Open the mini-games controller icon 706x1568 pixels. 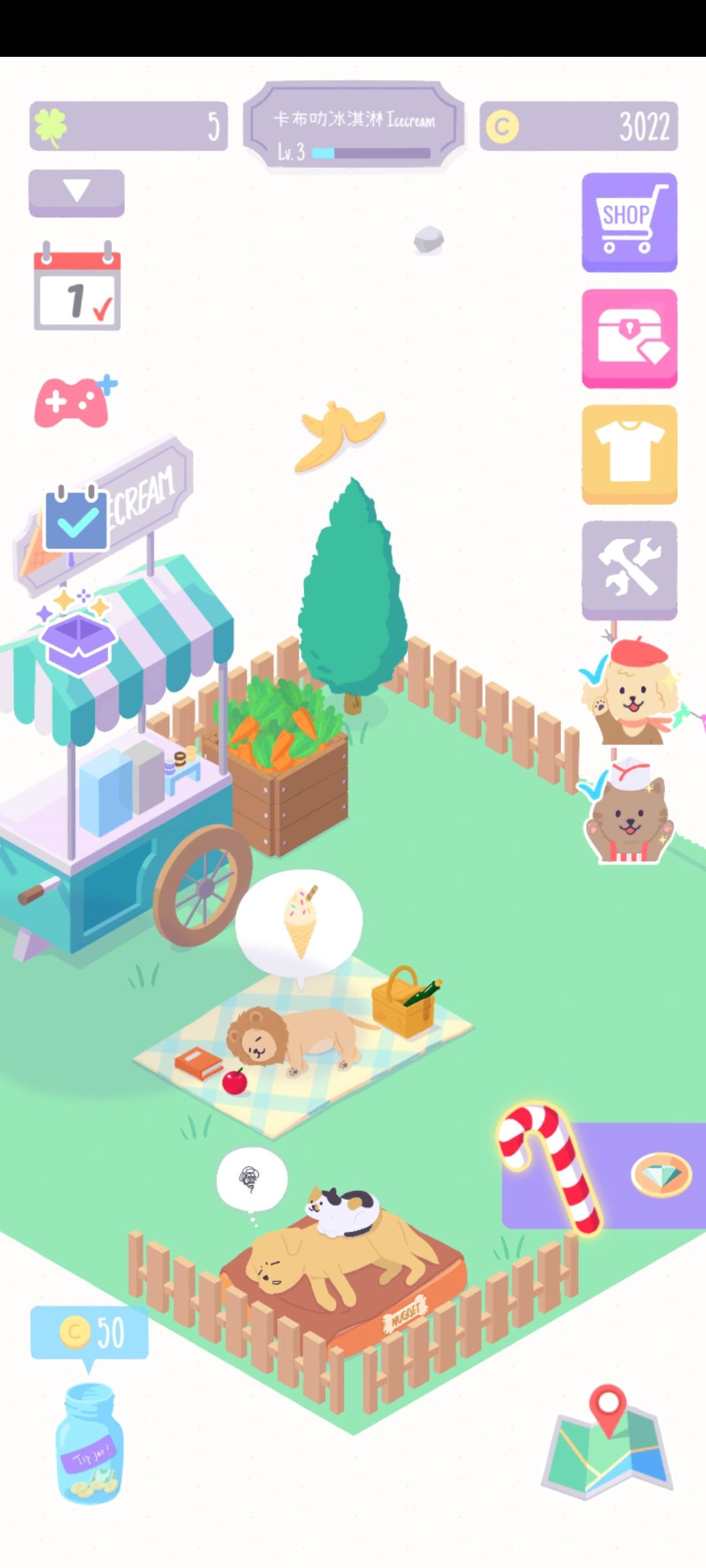74,402
